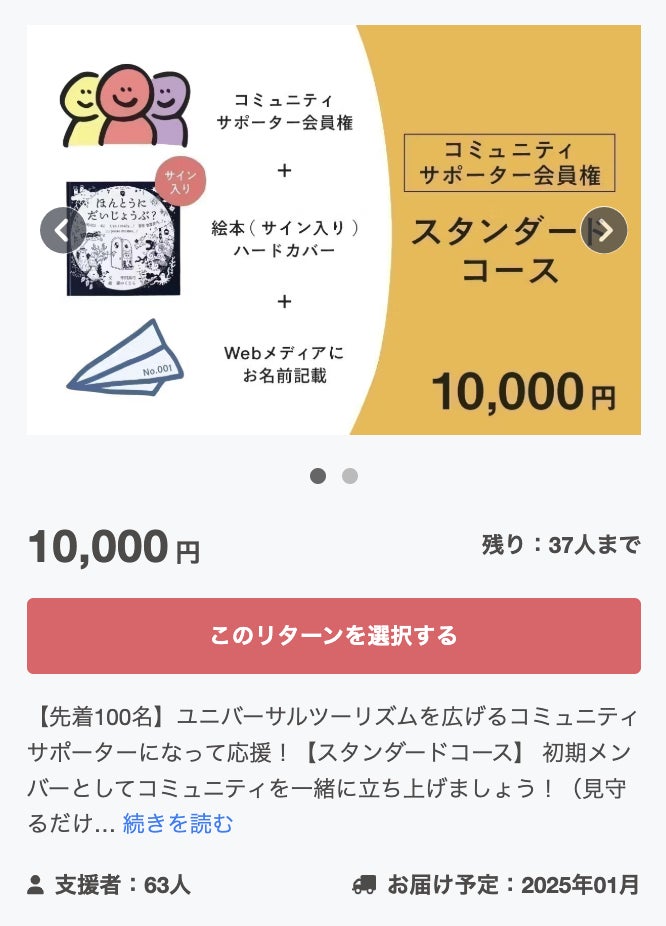Tap このリターンを選択する button

pos(333,636)
